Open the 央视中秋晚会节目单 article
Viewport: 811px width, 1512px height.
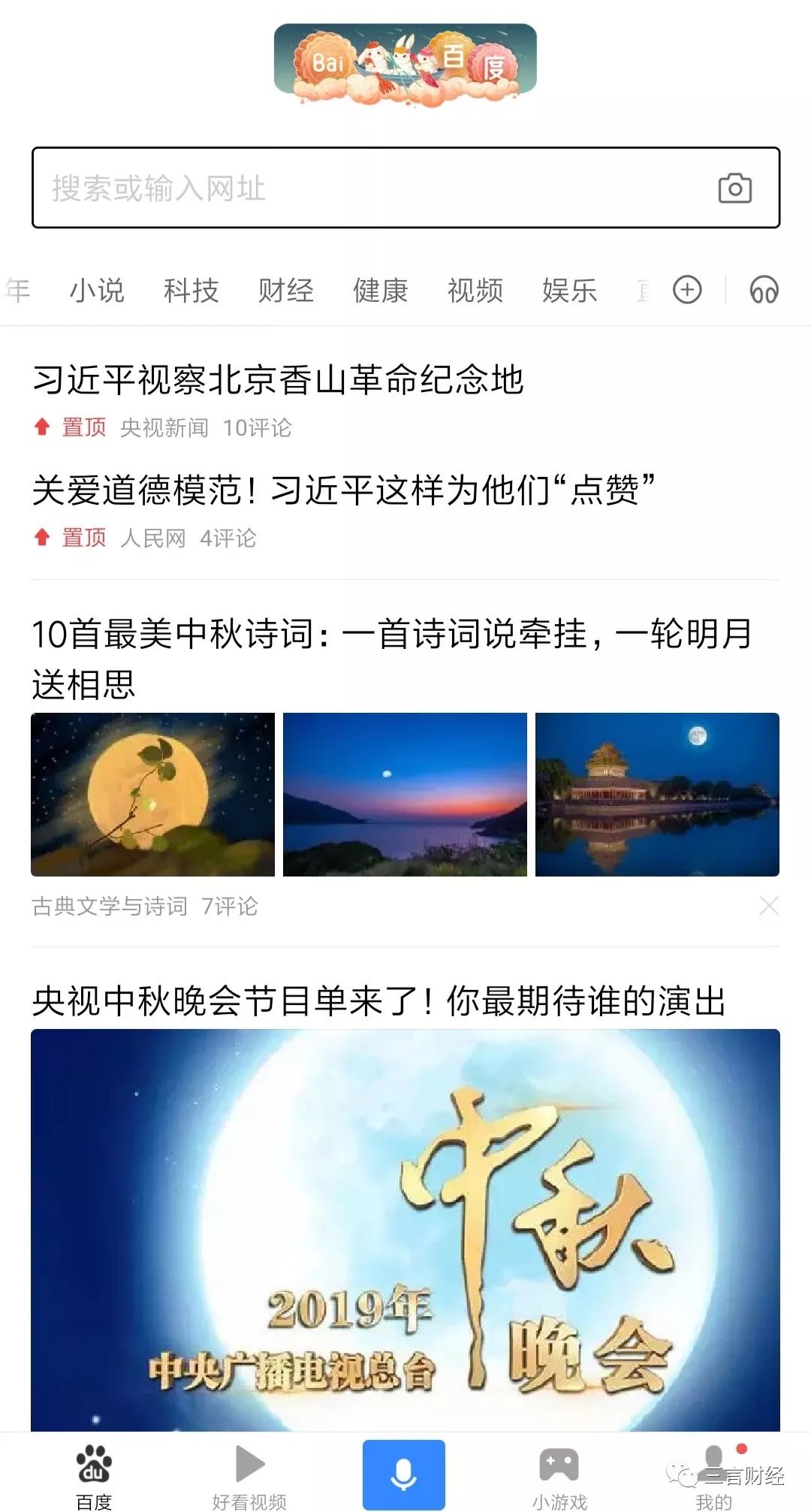tap(379, 1001)
